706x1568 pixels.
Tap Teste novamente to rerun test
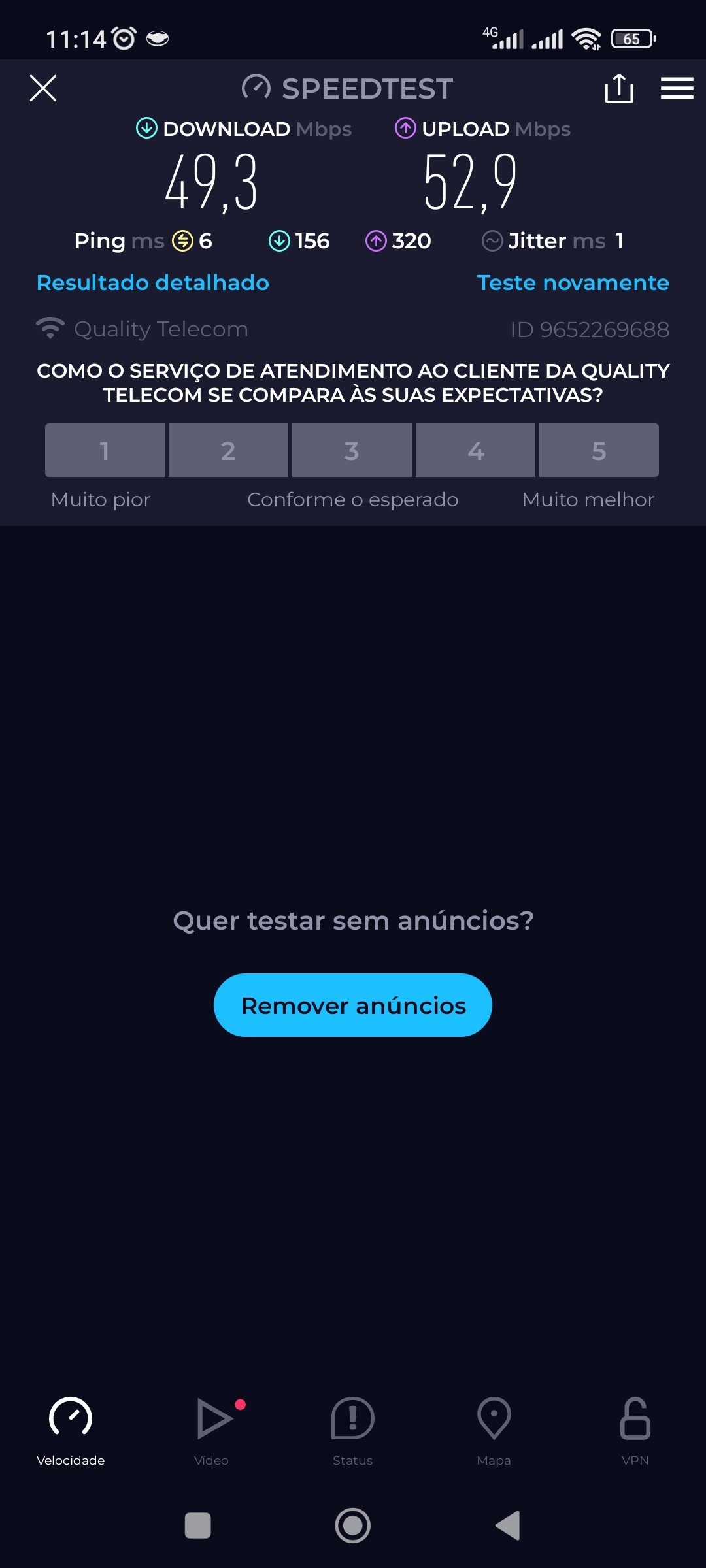pyautogui.click(x=573, y=283)
